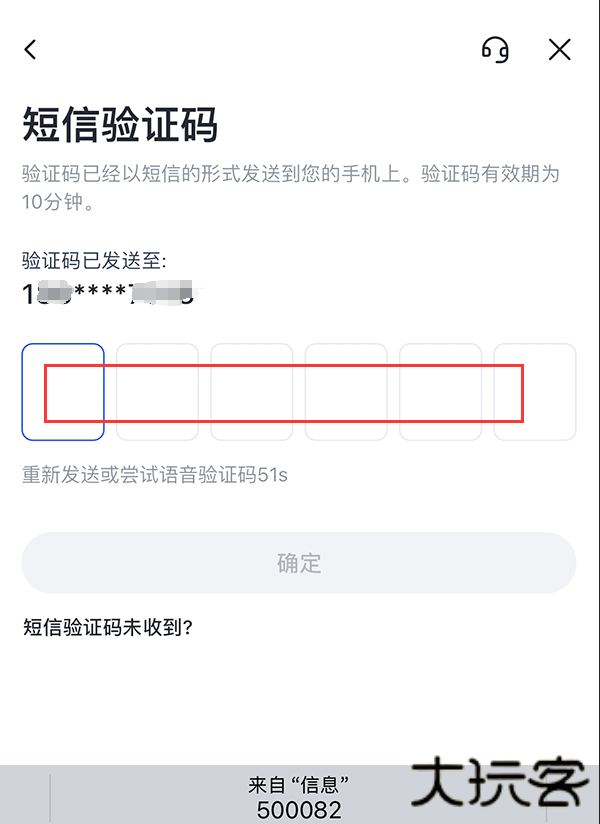Close the SMS verification page

tap(560, 49)
